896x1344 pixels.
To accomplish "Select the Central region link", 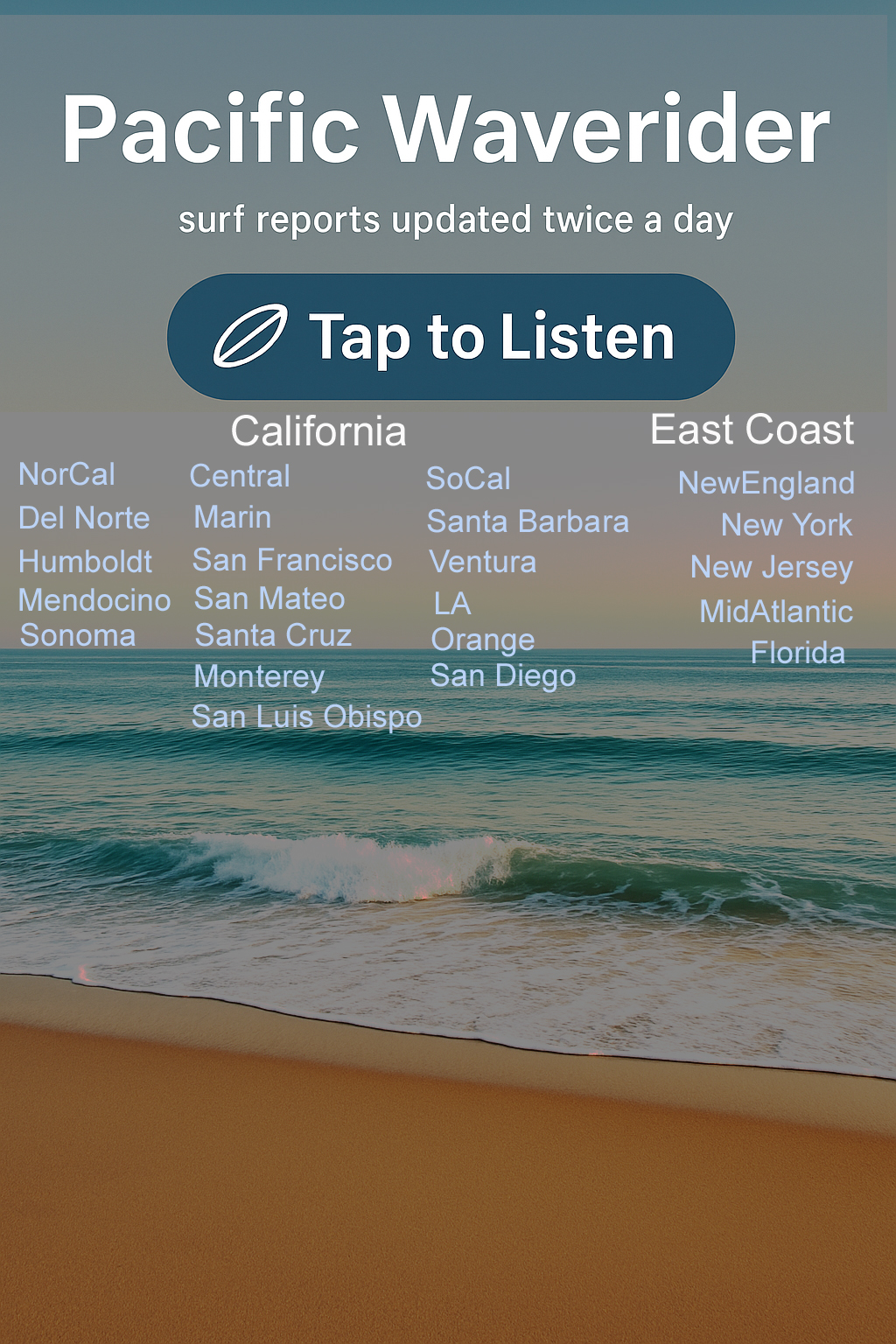I will [x=240, y=476].
